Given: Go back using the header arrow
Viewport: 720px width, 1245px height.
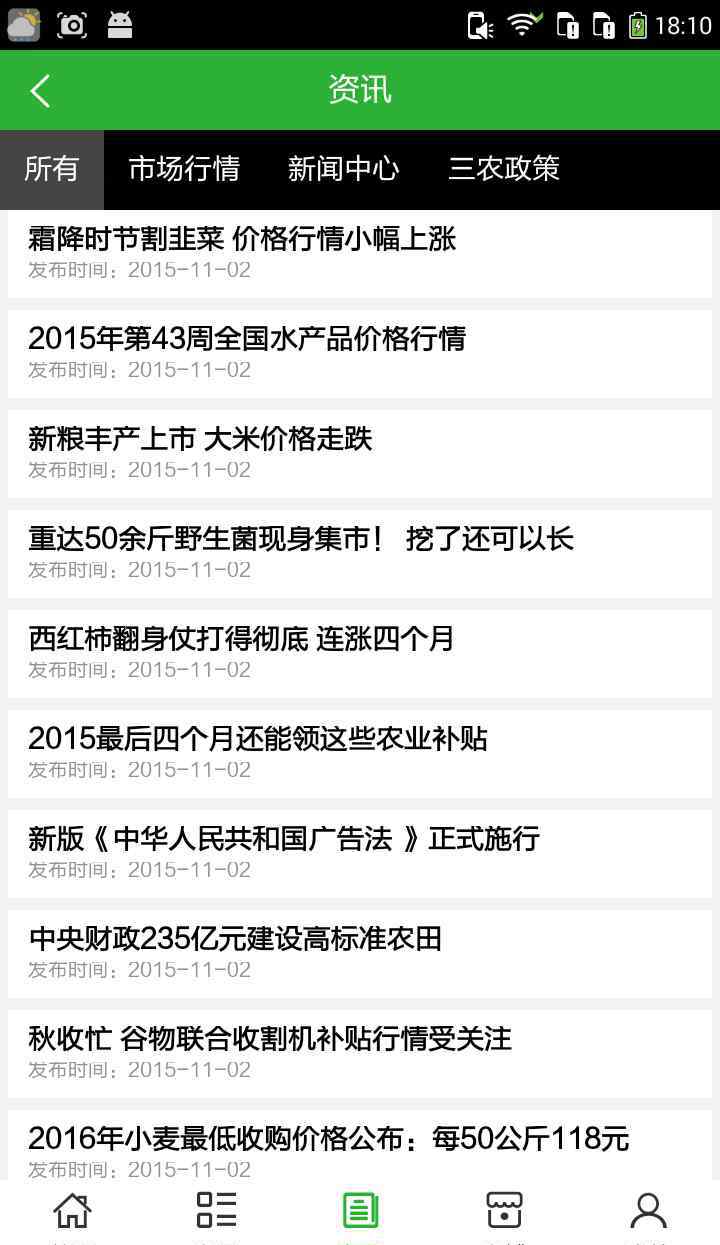Looking at the screenshot, I should pyautogui.click(x=40, y=91).
